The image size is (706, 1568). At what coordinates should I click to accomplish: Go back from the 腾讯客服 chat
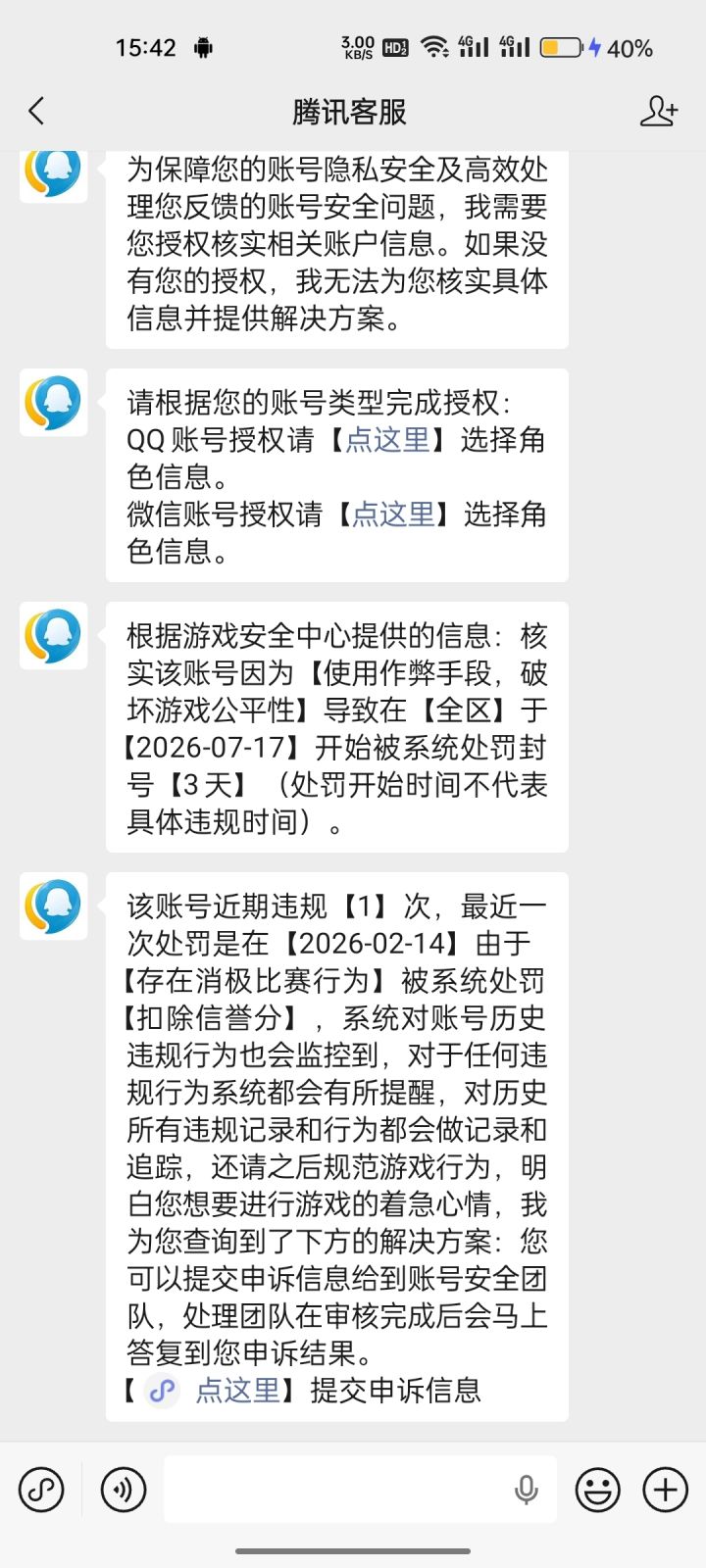click(x=36, y=111)
